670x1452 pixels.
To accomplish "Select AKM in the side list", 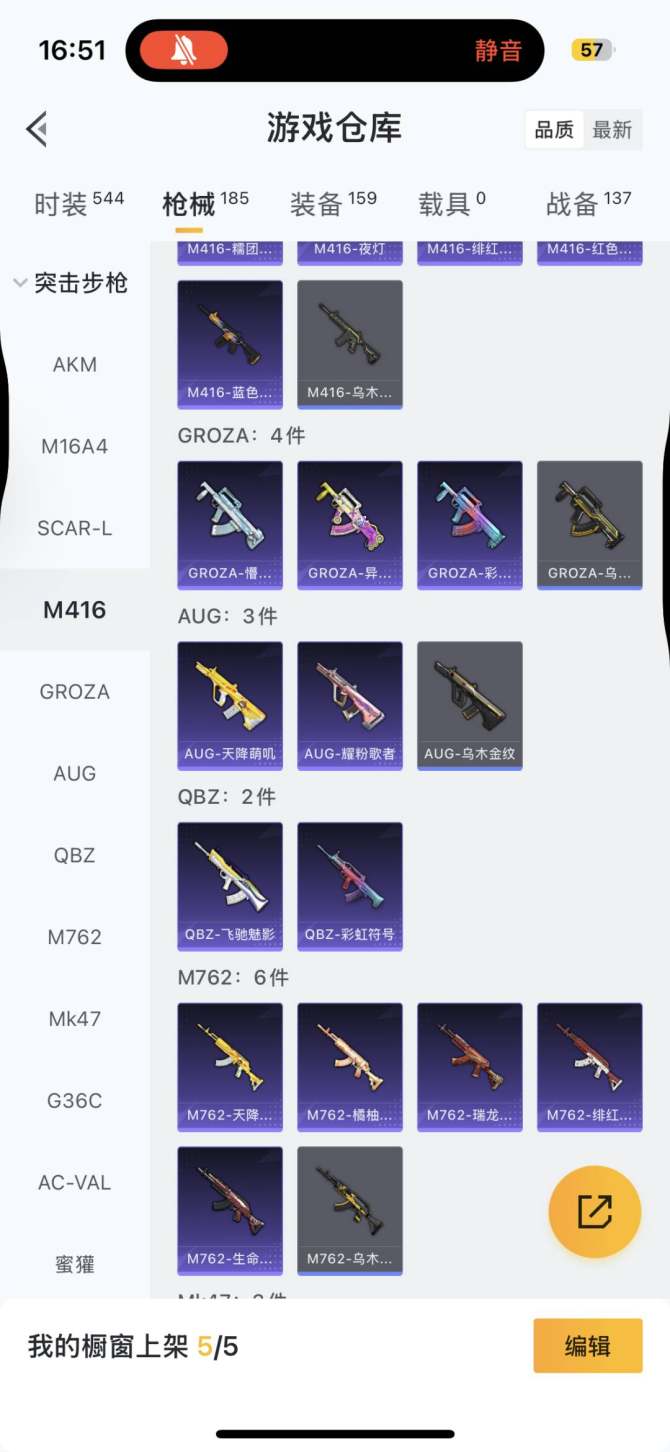I will click(x=75, y=365).
